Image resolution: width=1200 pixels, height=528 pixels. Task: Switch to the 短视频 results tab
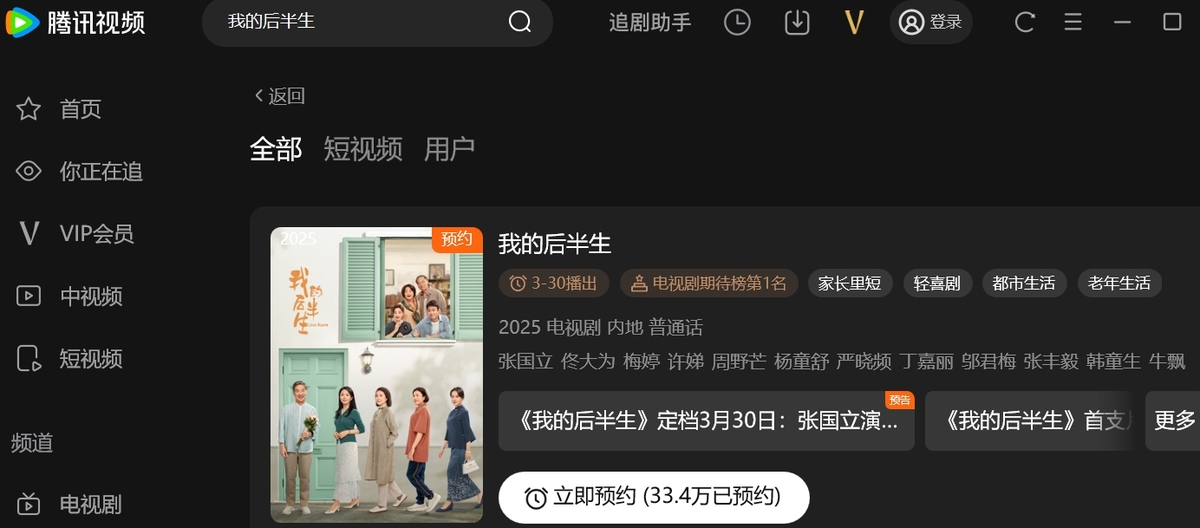363,149
